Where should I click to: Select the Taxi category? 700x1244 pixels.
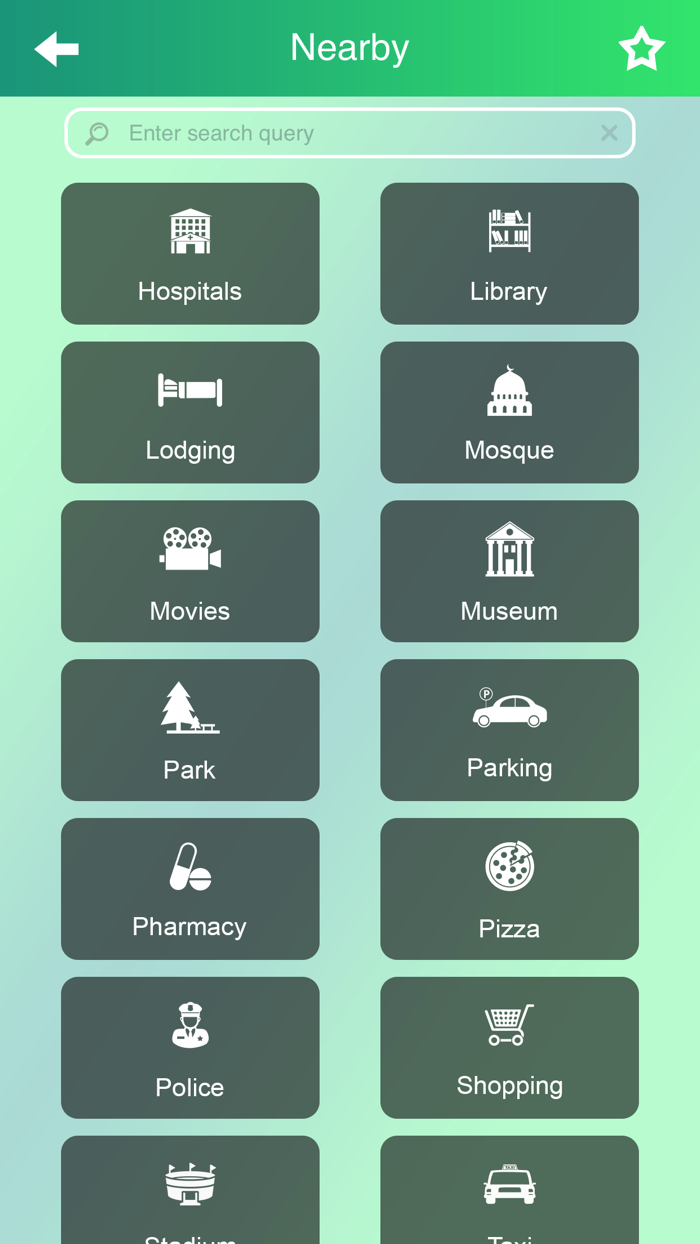509,1192
